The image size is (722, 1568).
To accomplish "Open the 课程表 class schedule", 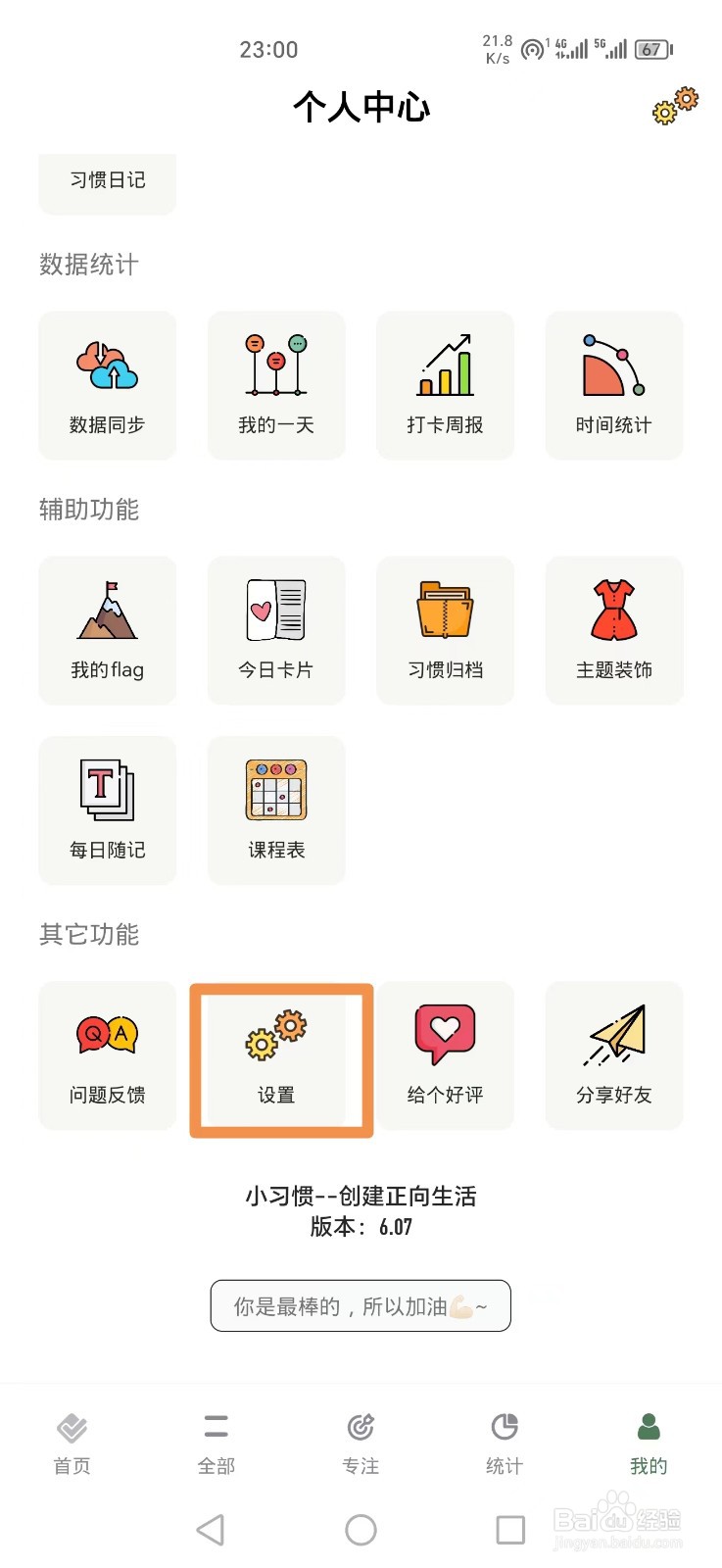I will 275,809.
